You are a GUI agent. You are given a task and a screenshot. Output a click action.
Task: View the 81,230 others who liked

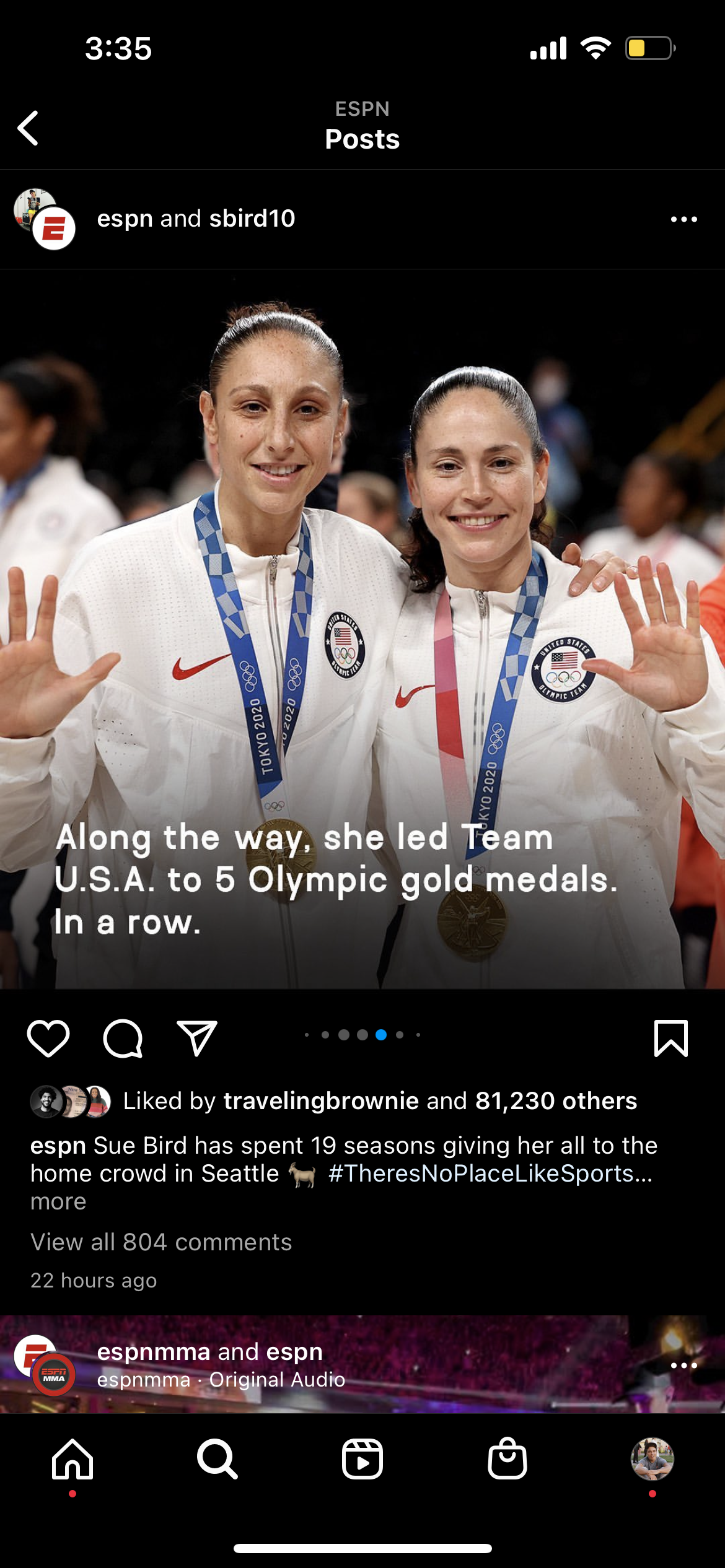click(556, 1101)
